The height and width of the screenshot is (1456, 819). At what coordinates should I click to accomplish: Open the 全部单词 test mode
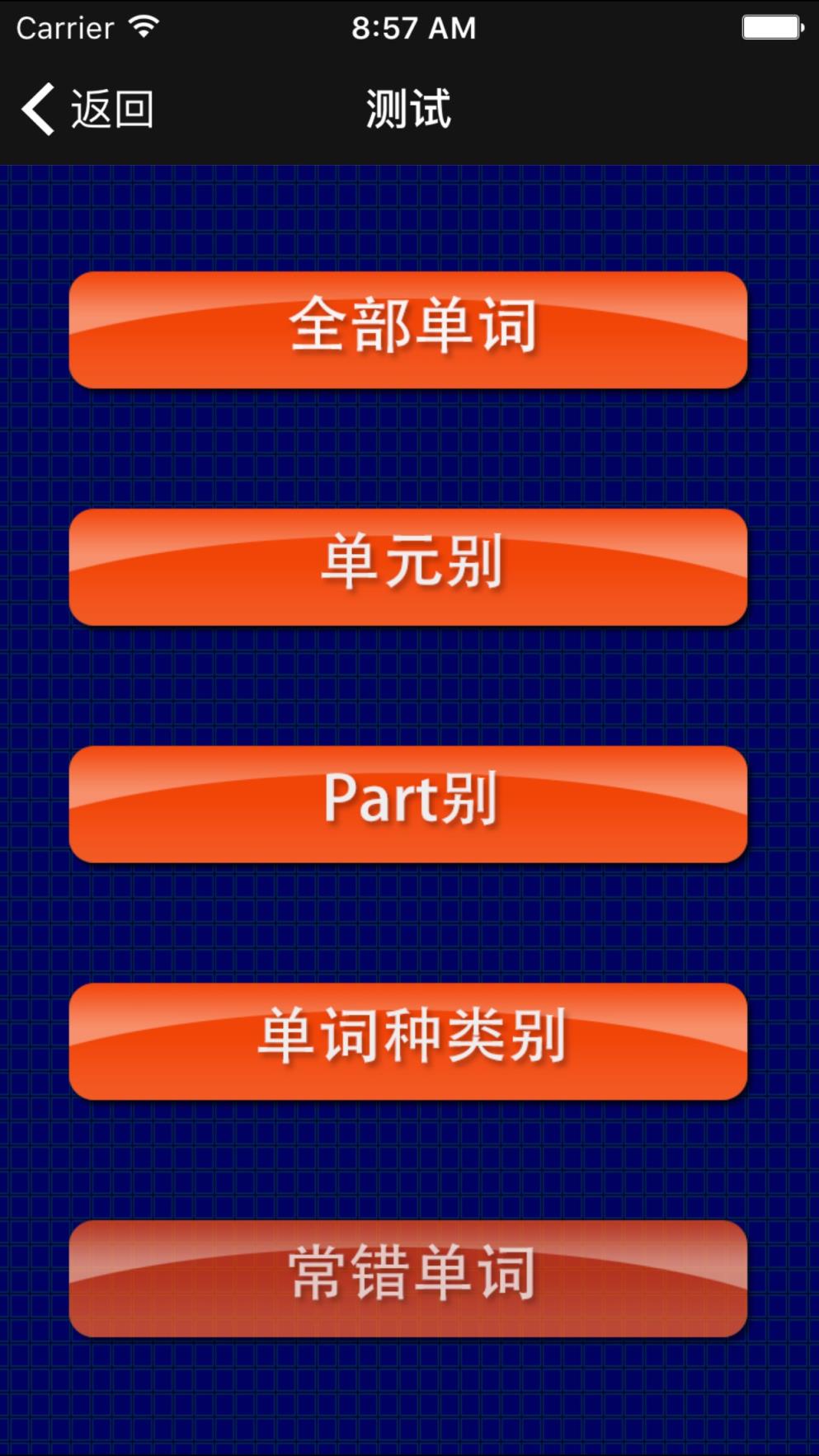(409, 329)
